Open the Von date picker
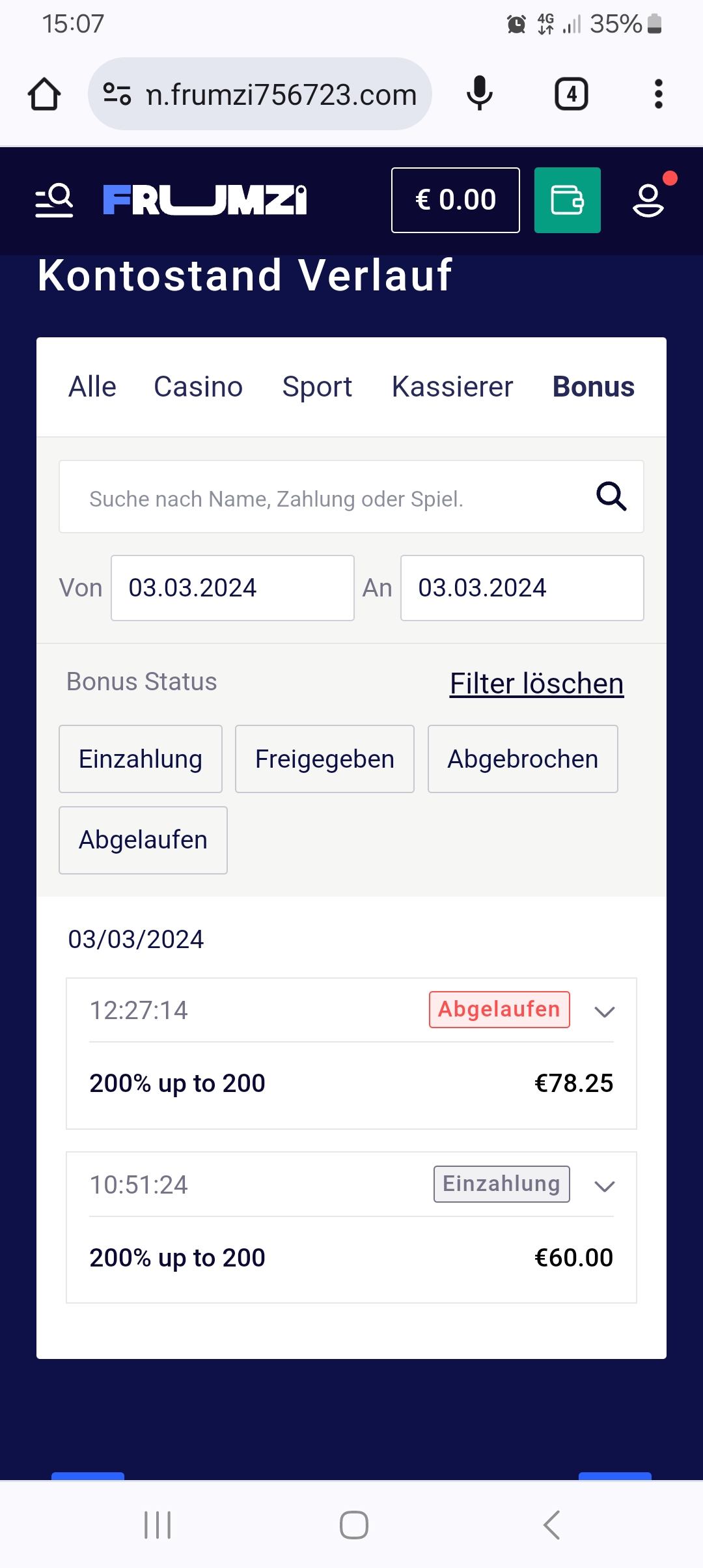The image size is (703, 1568). 232,588
